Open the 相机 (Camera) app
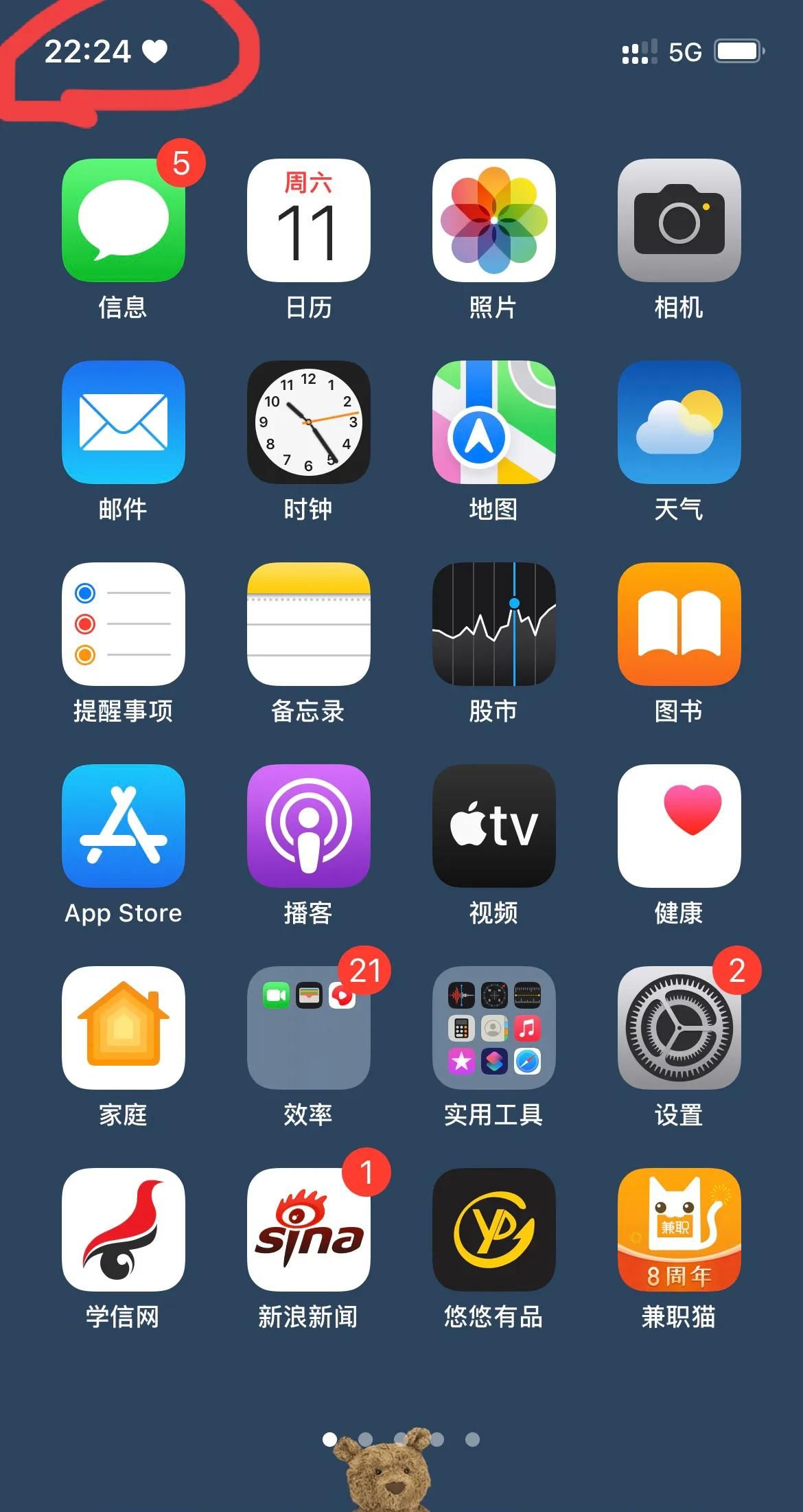The image size is (803, 1512). tap(679, 220)
